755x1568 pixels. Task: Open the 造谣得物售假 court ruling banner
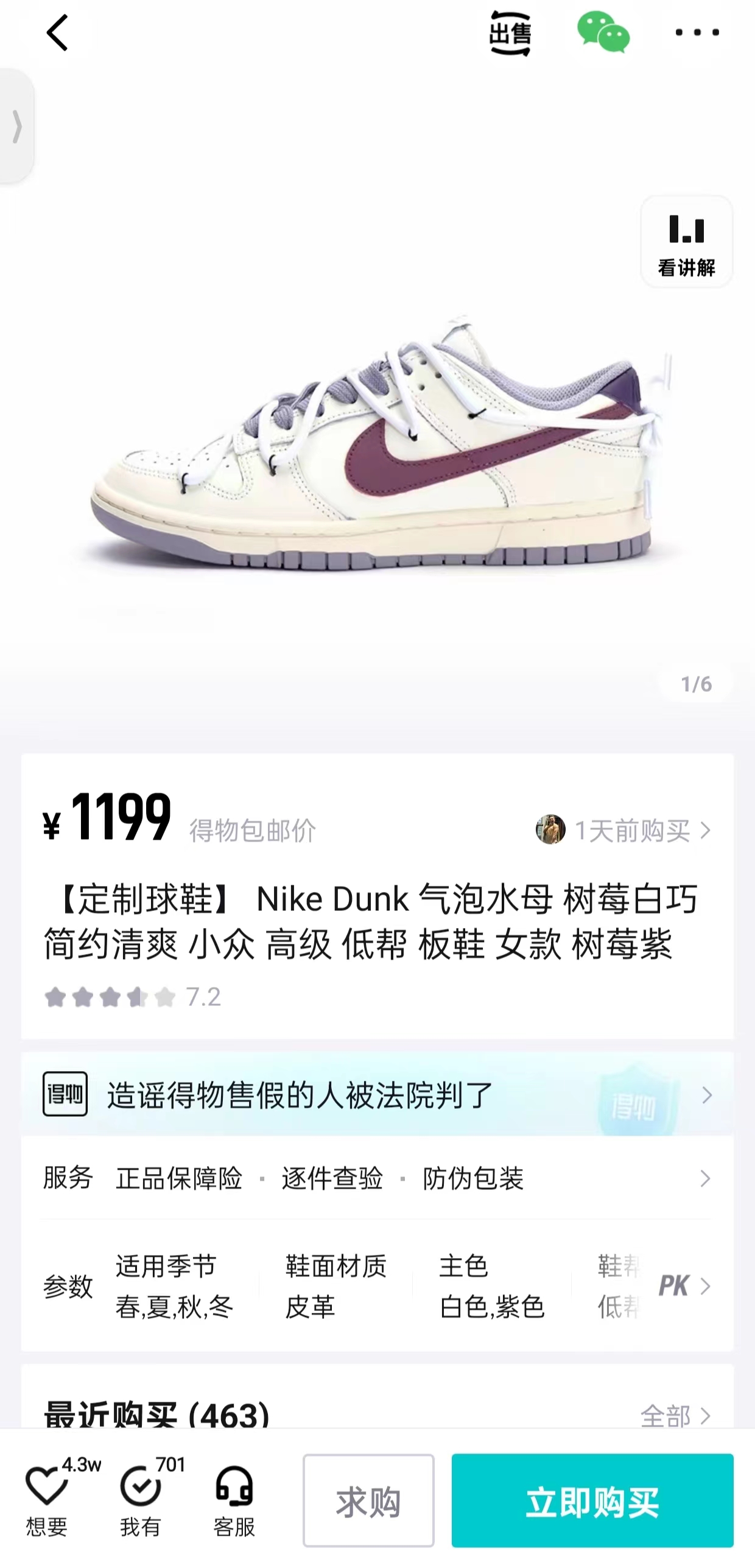coord(377,1095)
